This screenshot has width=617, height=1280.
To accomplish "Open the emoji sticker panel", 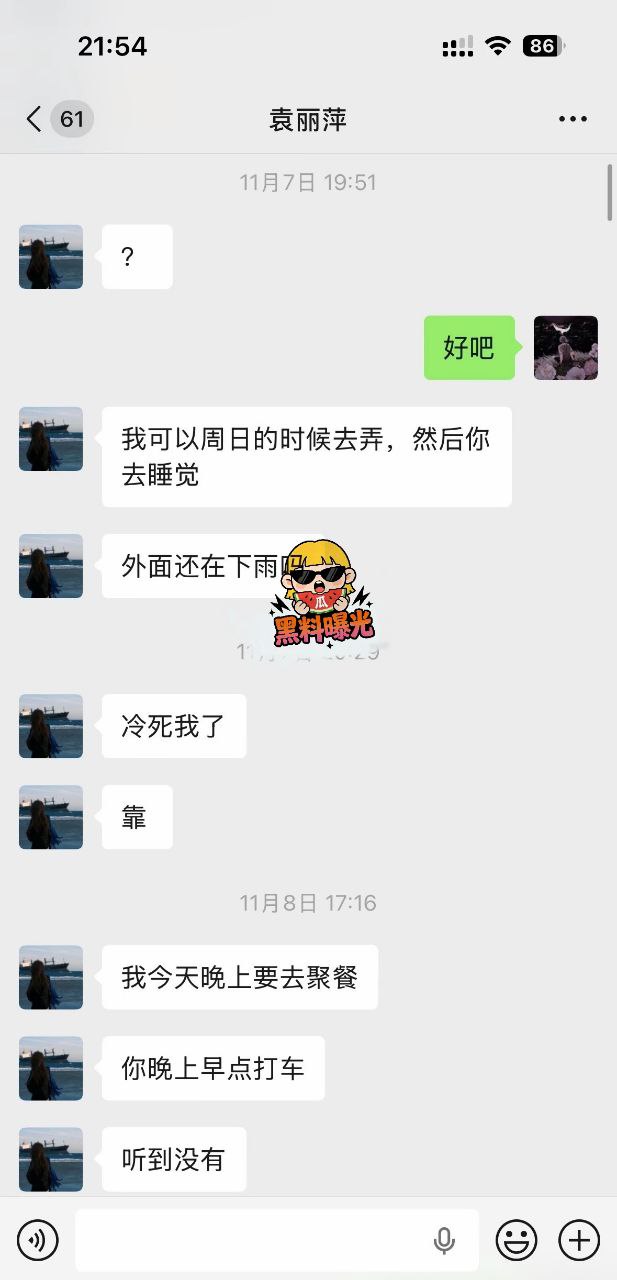I will pos(516,1241).
